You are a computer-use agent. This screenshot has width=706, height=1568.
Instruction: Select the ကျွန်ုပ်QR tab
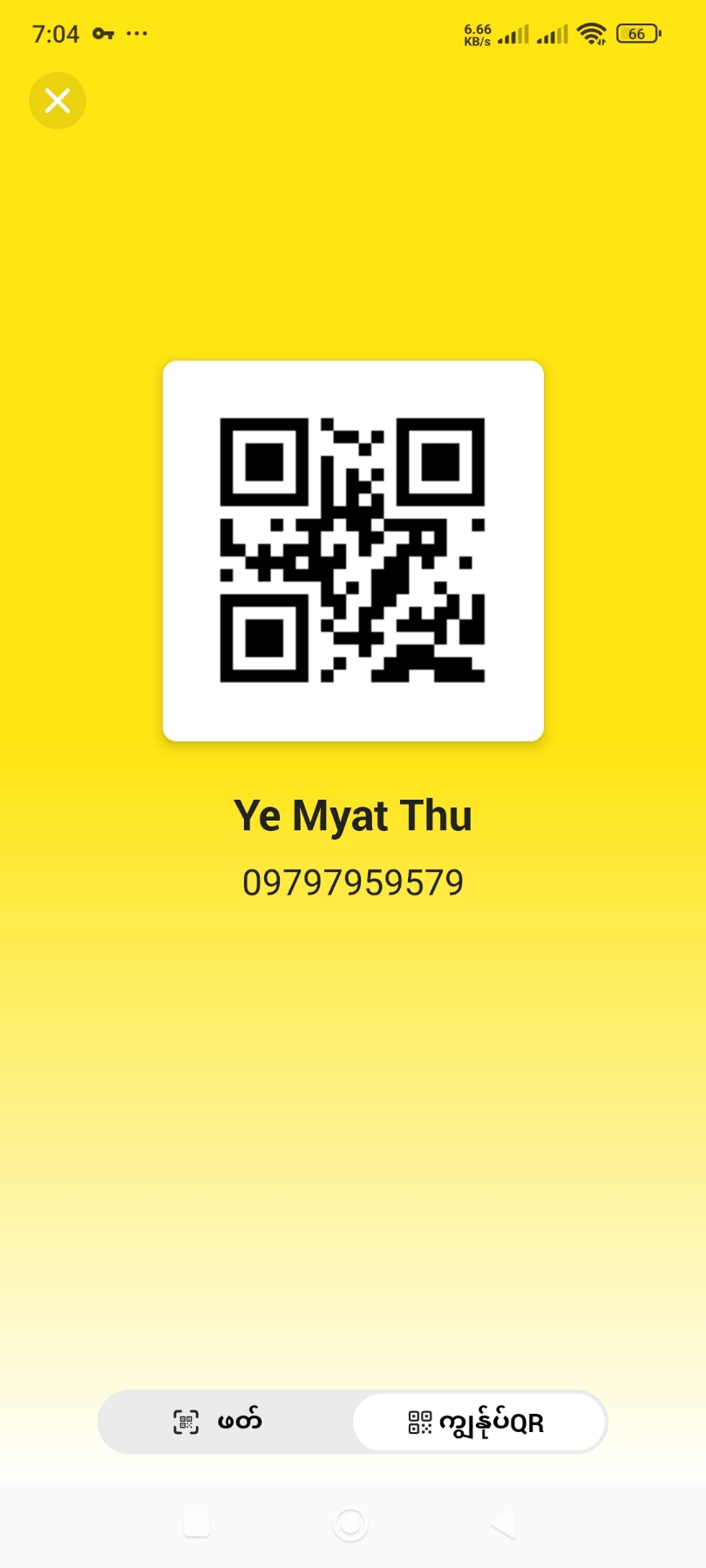(x=479, y=1423)
